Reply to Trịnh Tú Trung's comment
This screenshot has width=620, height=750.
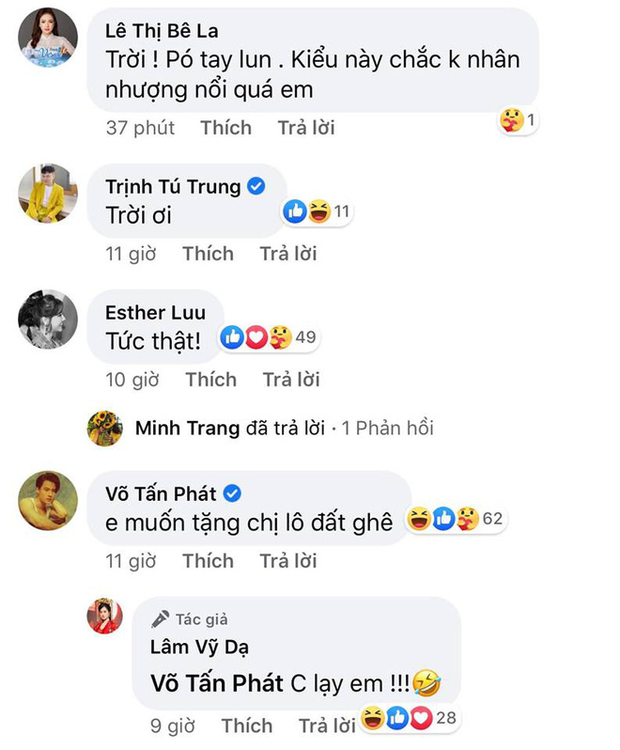(x=288, y=254)
